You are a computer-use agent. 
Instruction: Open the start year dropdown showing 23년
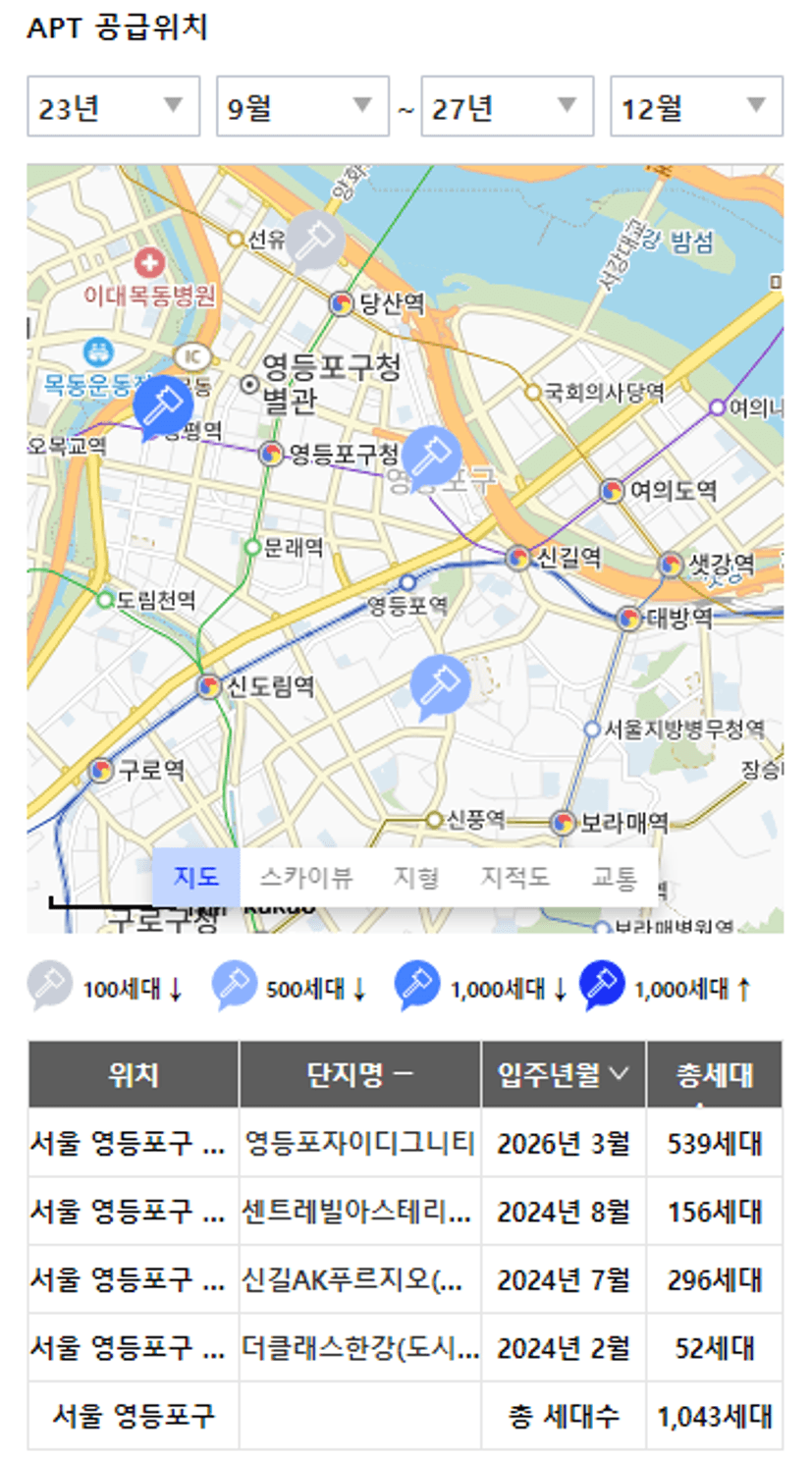(114, 106)
